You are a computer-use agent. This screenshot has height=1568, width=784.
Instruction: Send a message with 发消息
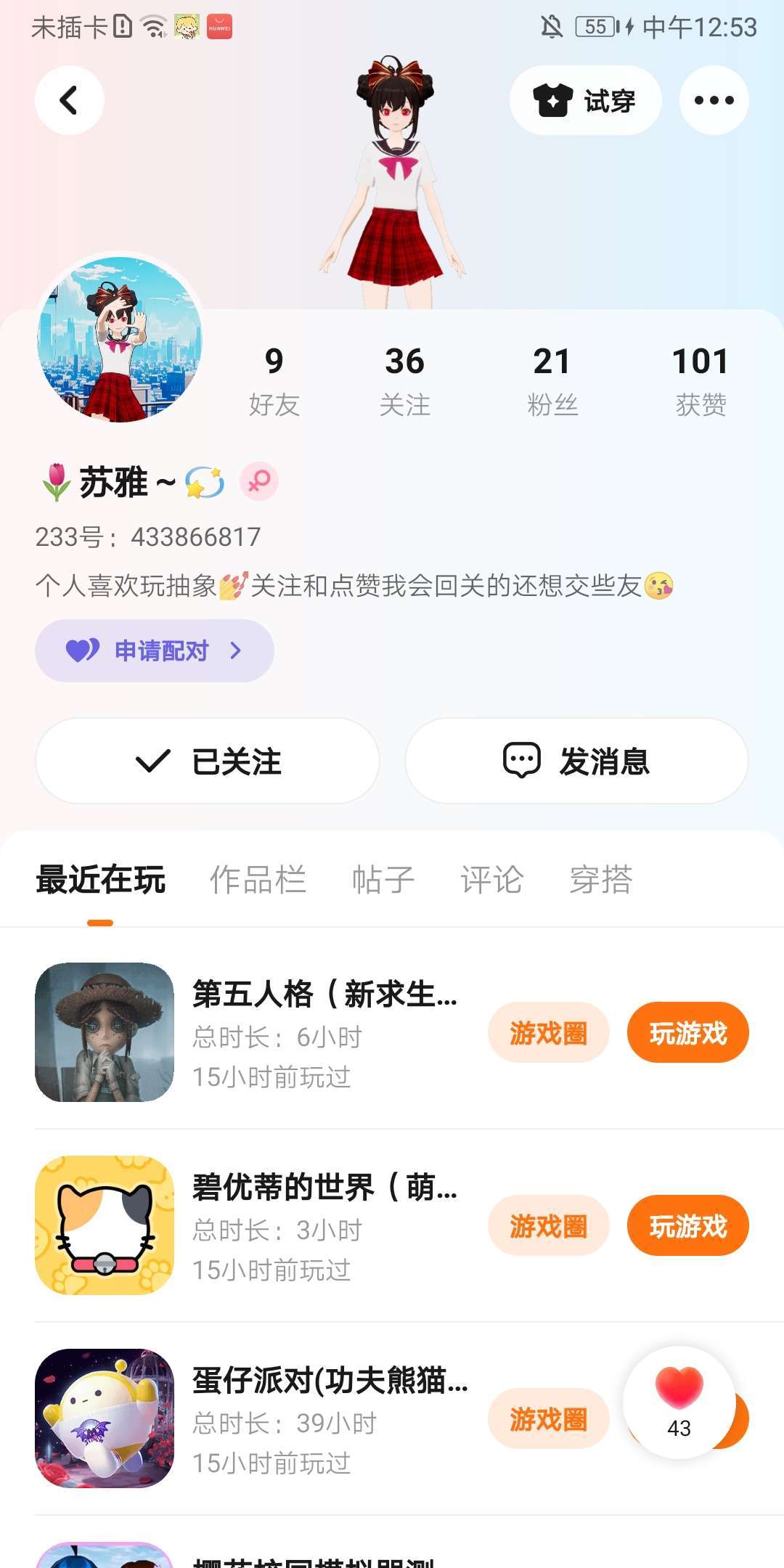pyautogui.click(x=576, y=761)
